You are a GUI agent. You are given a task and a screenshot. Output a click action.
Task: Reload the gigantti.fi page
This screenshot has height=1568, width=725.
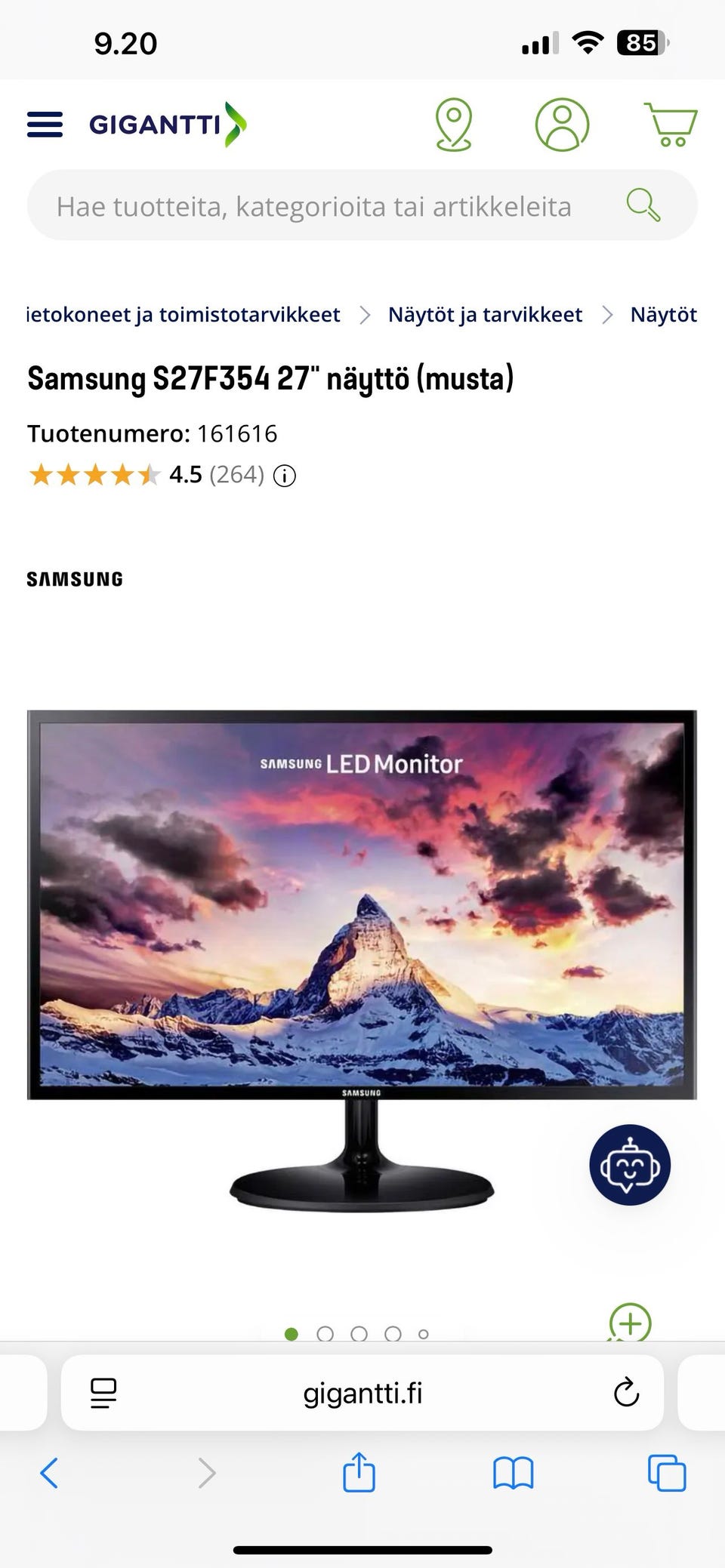(626, 1393)
